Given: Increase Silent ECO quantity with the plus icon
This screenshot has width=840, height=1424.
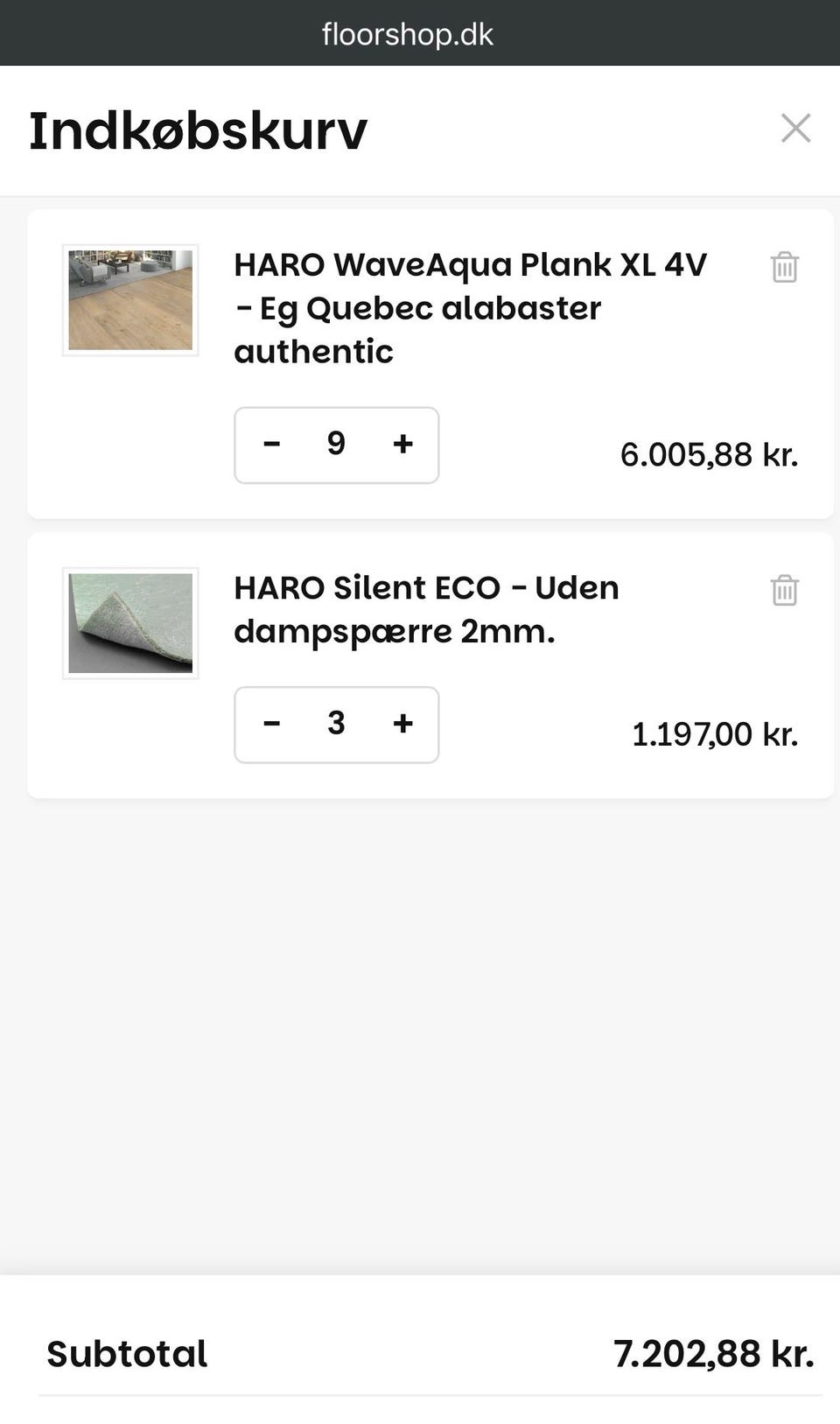Looking at the screenshot, I should 402,724.
